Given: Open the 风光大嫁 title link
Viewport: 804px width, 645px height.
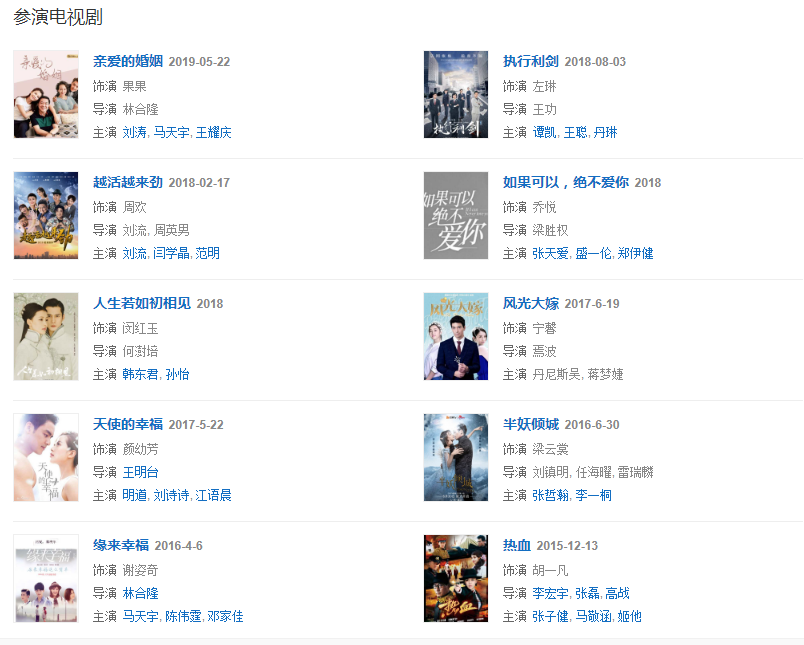Looking at the screenshot, I should (x=531, y=304).
